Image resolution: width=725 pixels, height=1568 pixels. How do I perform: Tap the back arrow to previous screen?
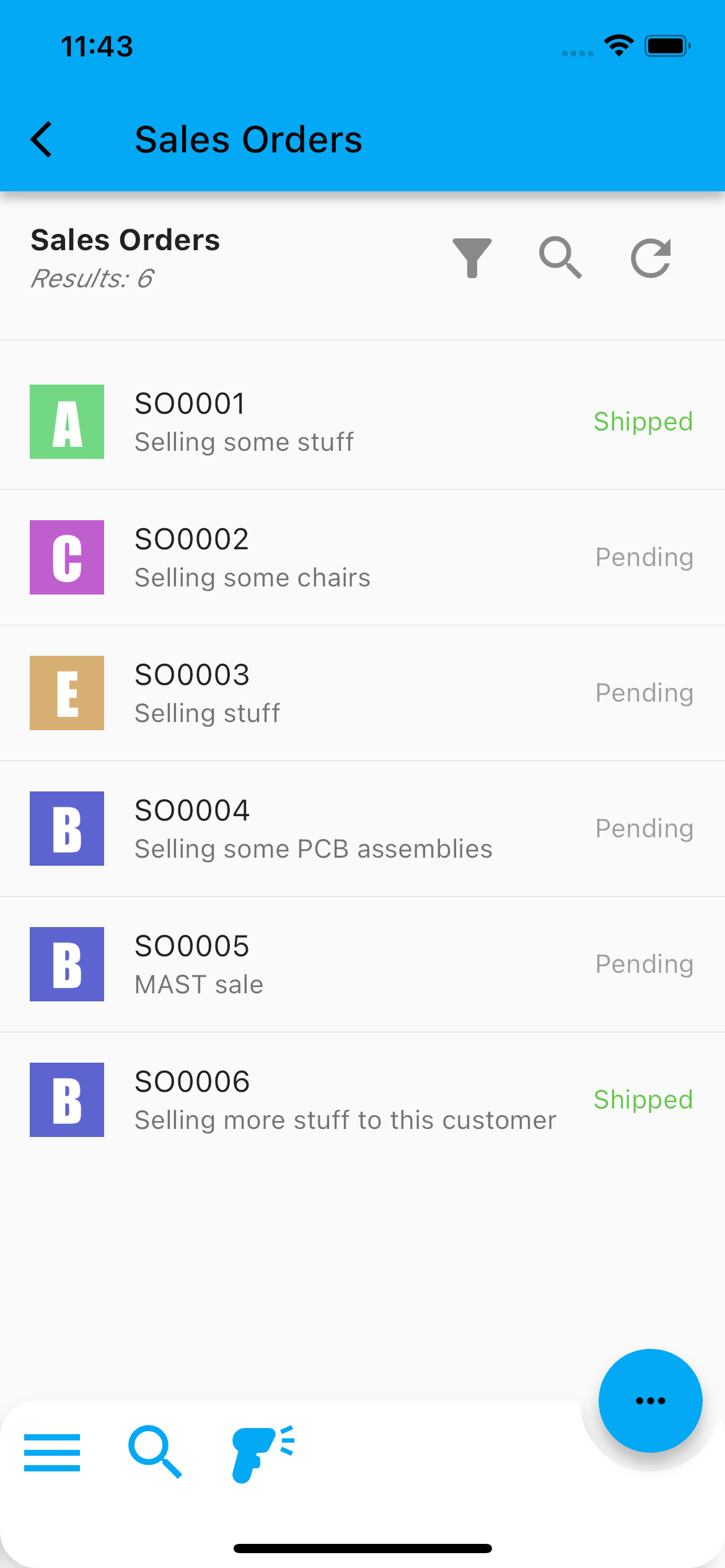(x=41, y=139)
